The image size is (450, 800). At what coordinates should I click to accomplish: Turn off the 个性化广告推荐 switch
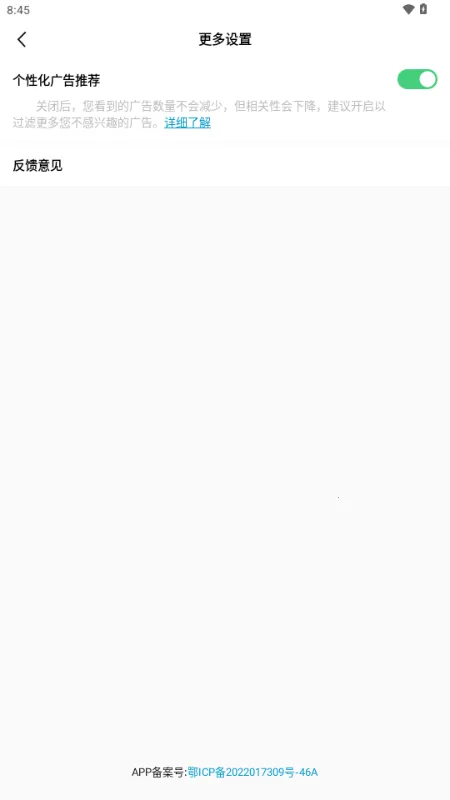click(417, 80)
